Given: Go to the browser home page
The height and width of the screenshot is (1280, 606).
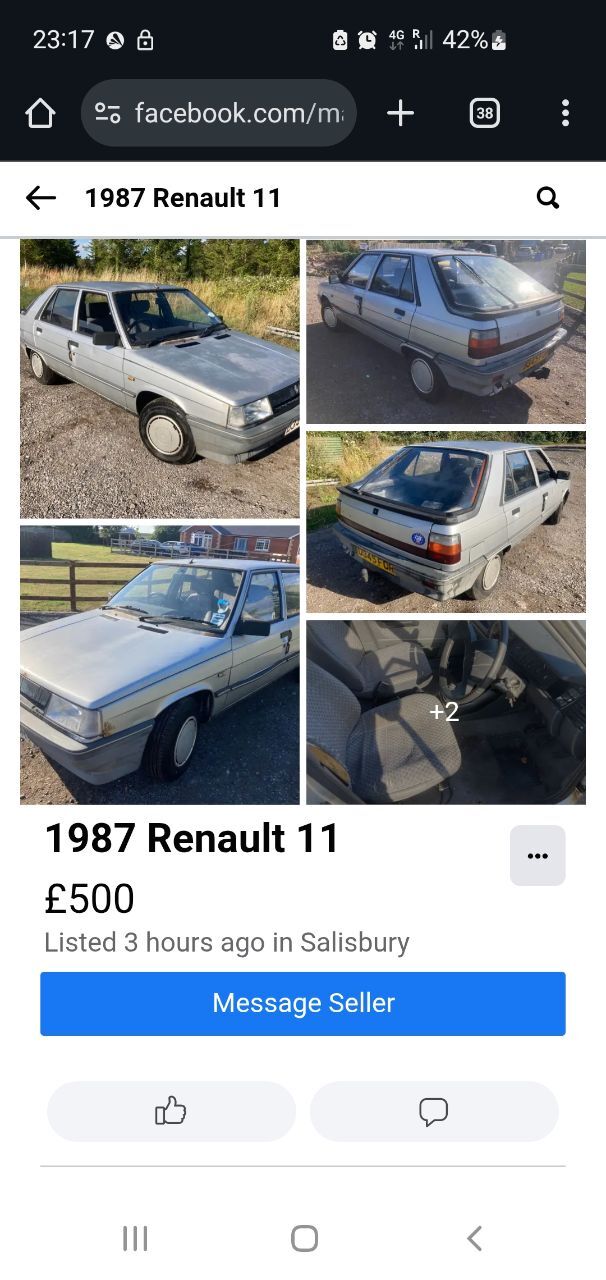Looking at the screenshot, I should (x=40, y=113).
